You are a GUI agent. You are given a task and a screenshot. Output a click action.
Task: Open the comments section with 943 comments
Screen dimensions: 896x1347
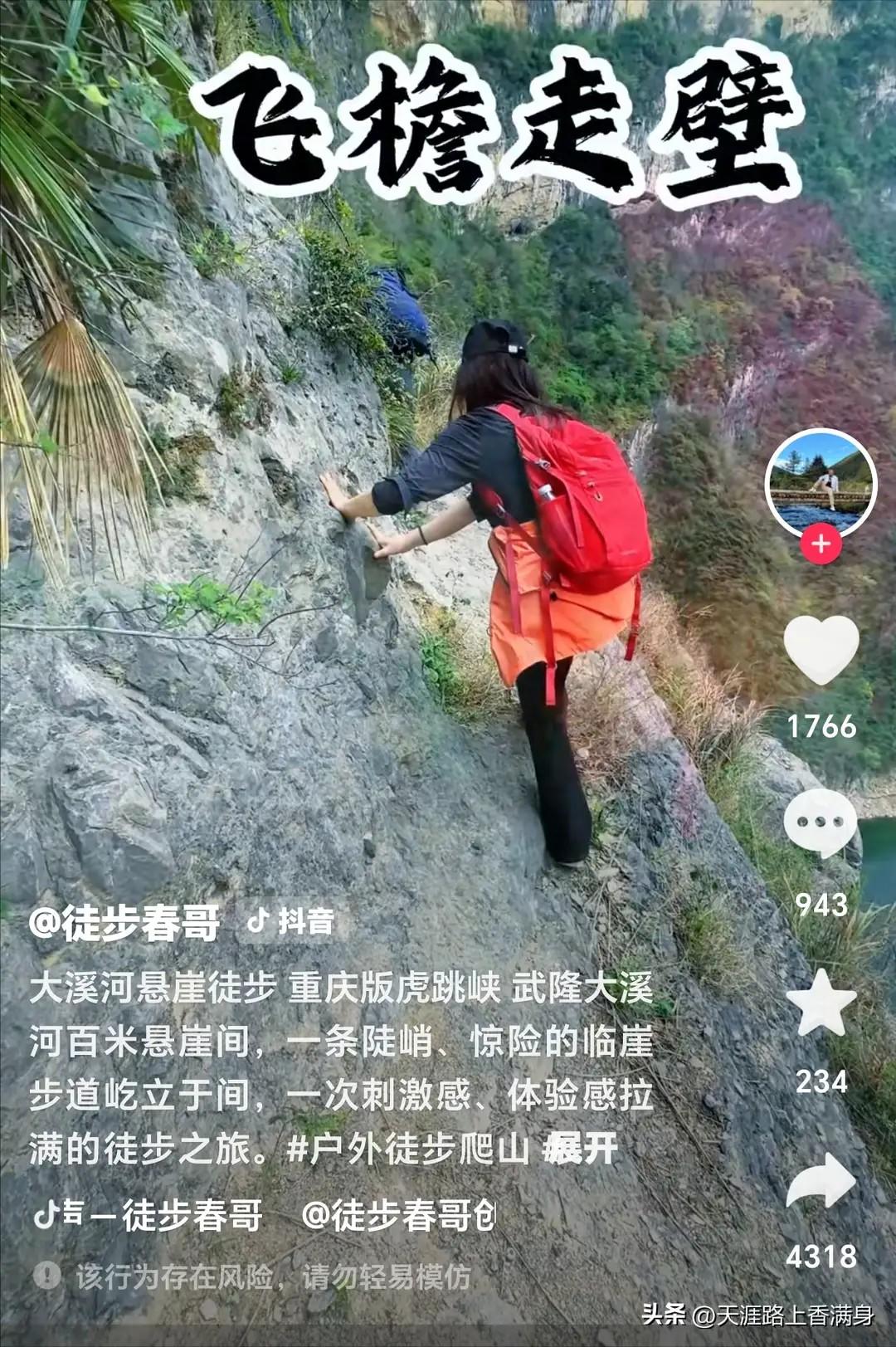coord(821,822)
